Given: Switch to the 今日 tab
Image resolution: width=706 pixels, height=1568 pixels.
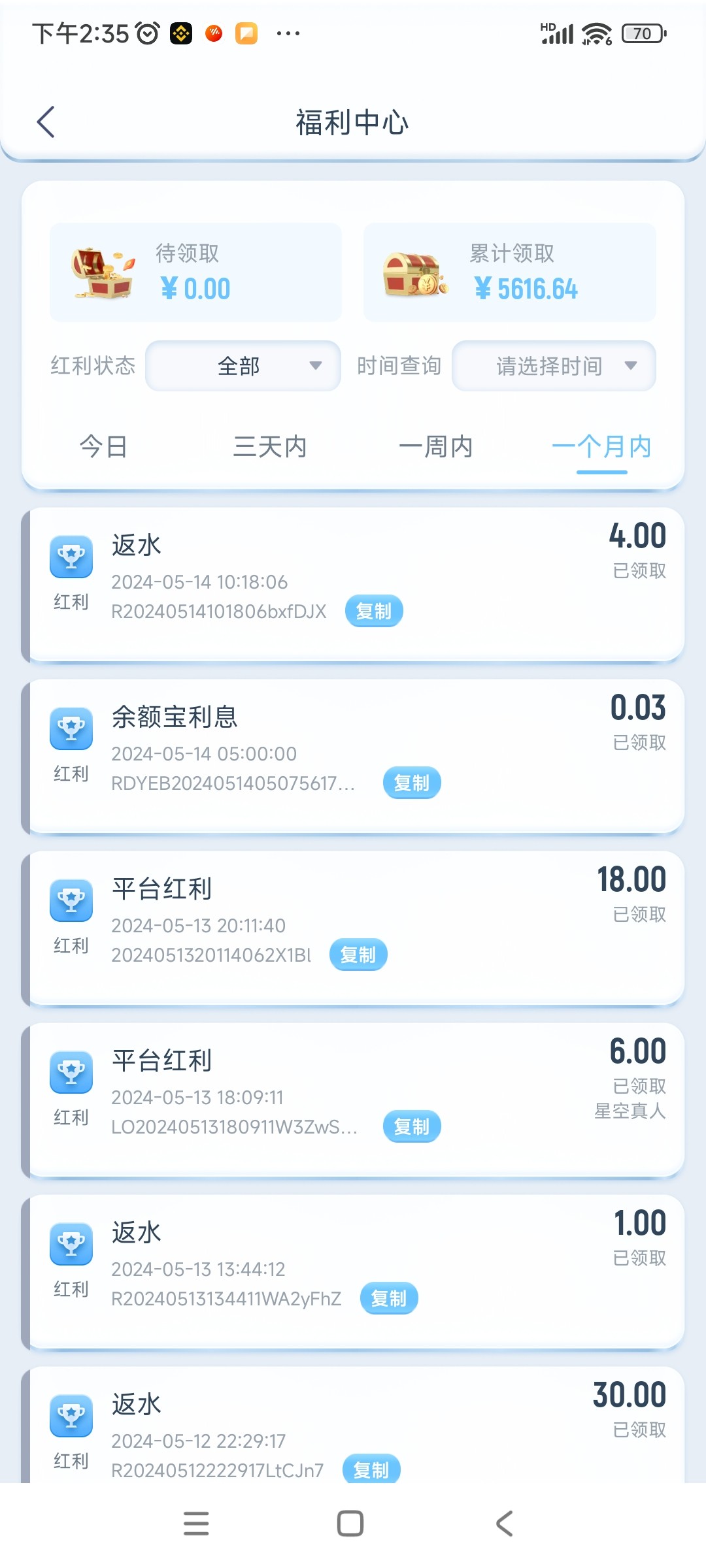Looking at the screenshot, I should point(103,447).
